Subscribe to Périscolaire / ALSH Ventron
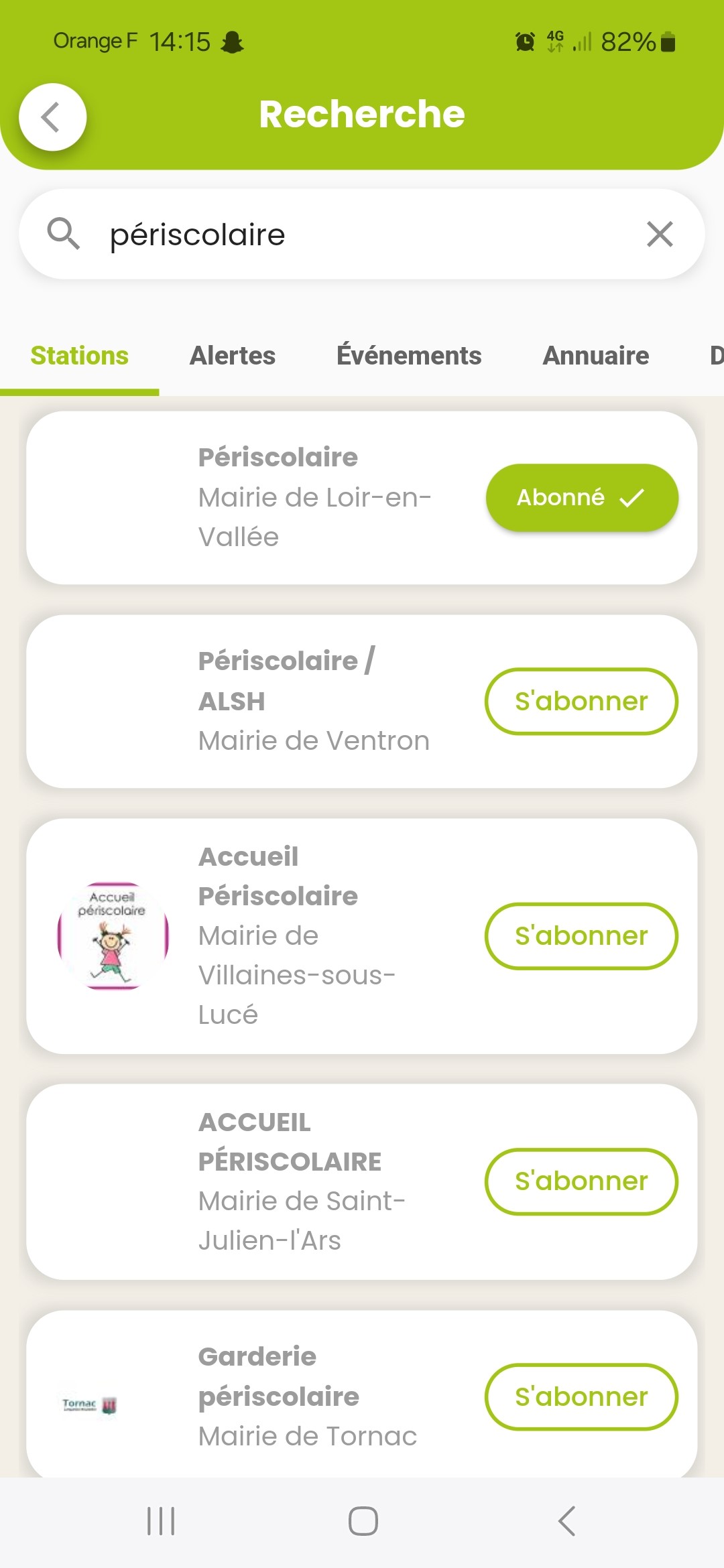 (x=581, y=702)
